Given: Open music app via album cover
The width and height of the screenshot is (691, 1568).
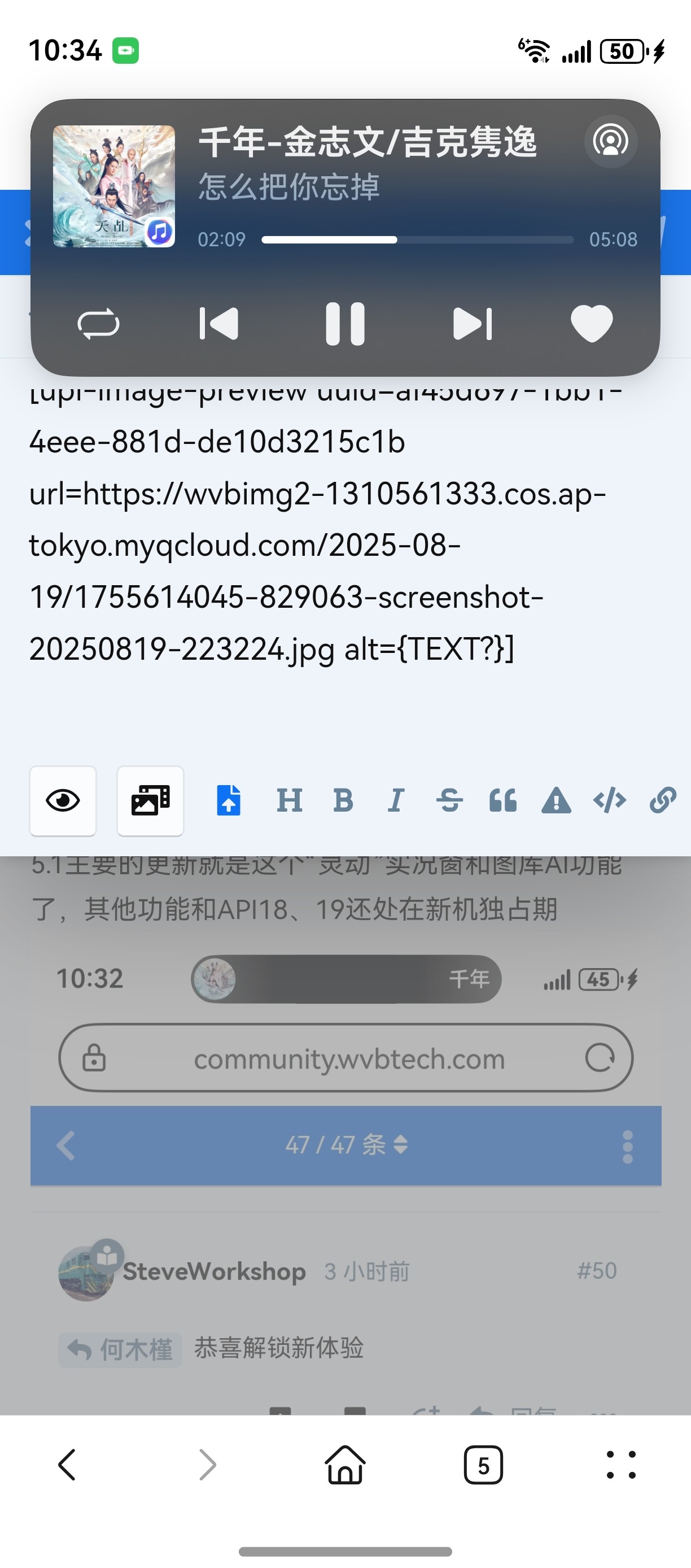Looking at the screenshot, I should coord(113,186).
